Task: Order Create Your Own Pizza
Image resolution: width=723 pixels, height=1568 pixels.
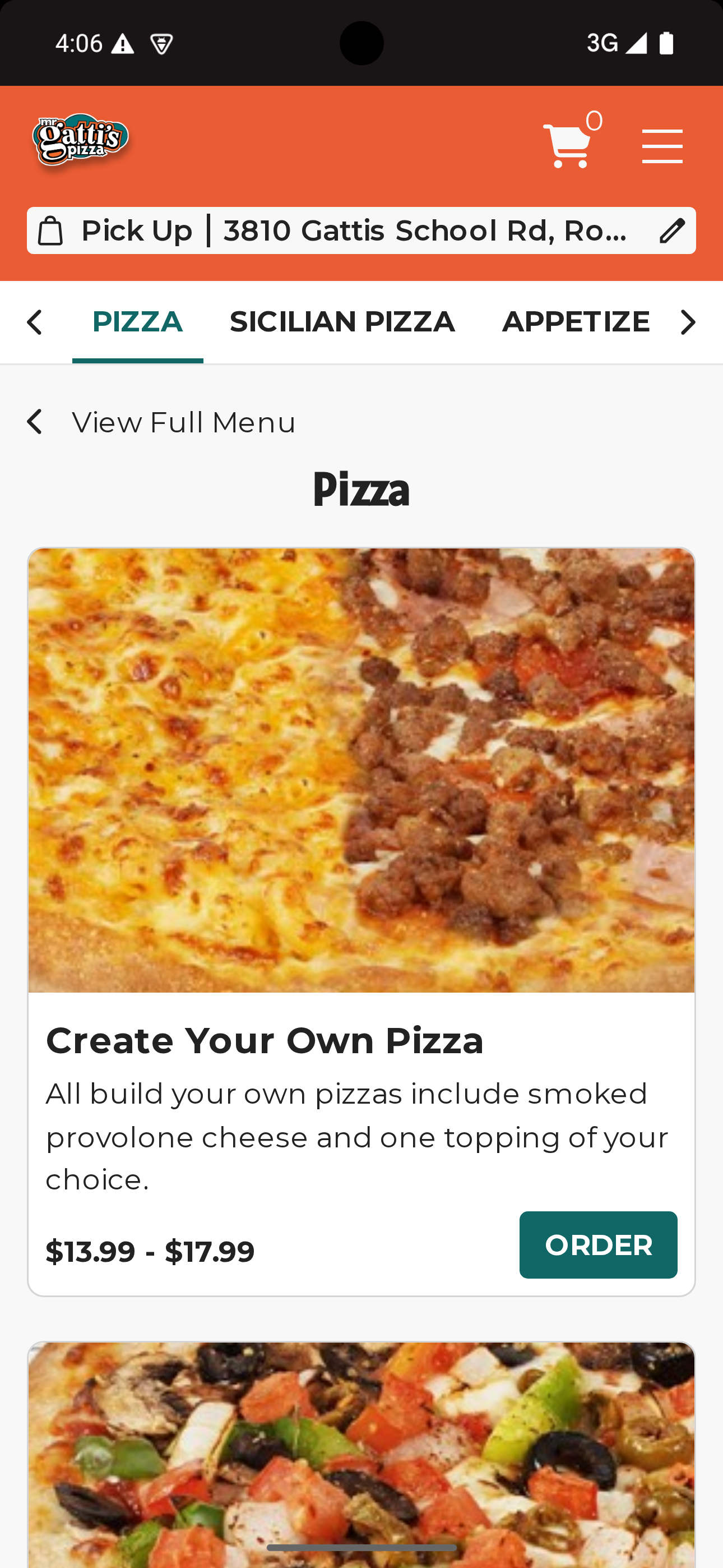Action: click(597, 1245)
